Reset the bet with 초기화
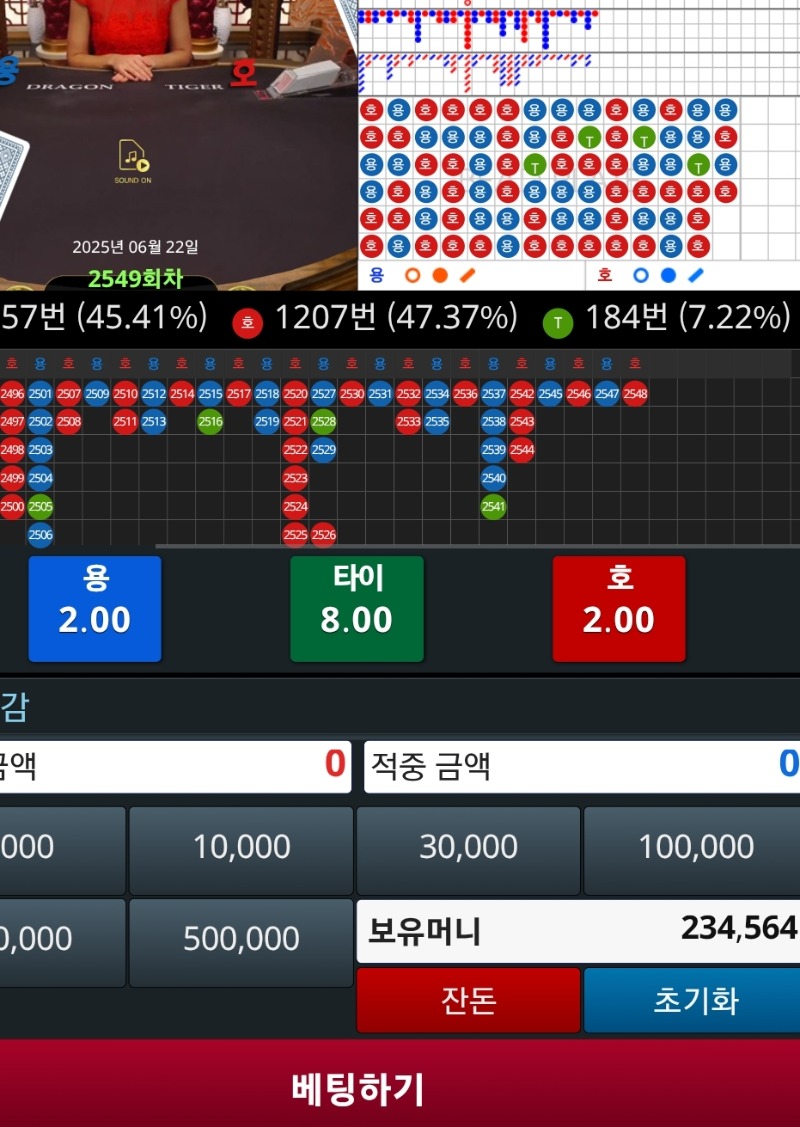800x1127 pixels. [695, 999]
